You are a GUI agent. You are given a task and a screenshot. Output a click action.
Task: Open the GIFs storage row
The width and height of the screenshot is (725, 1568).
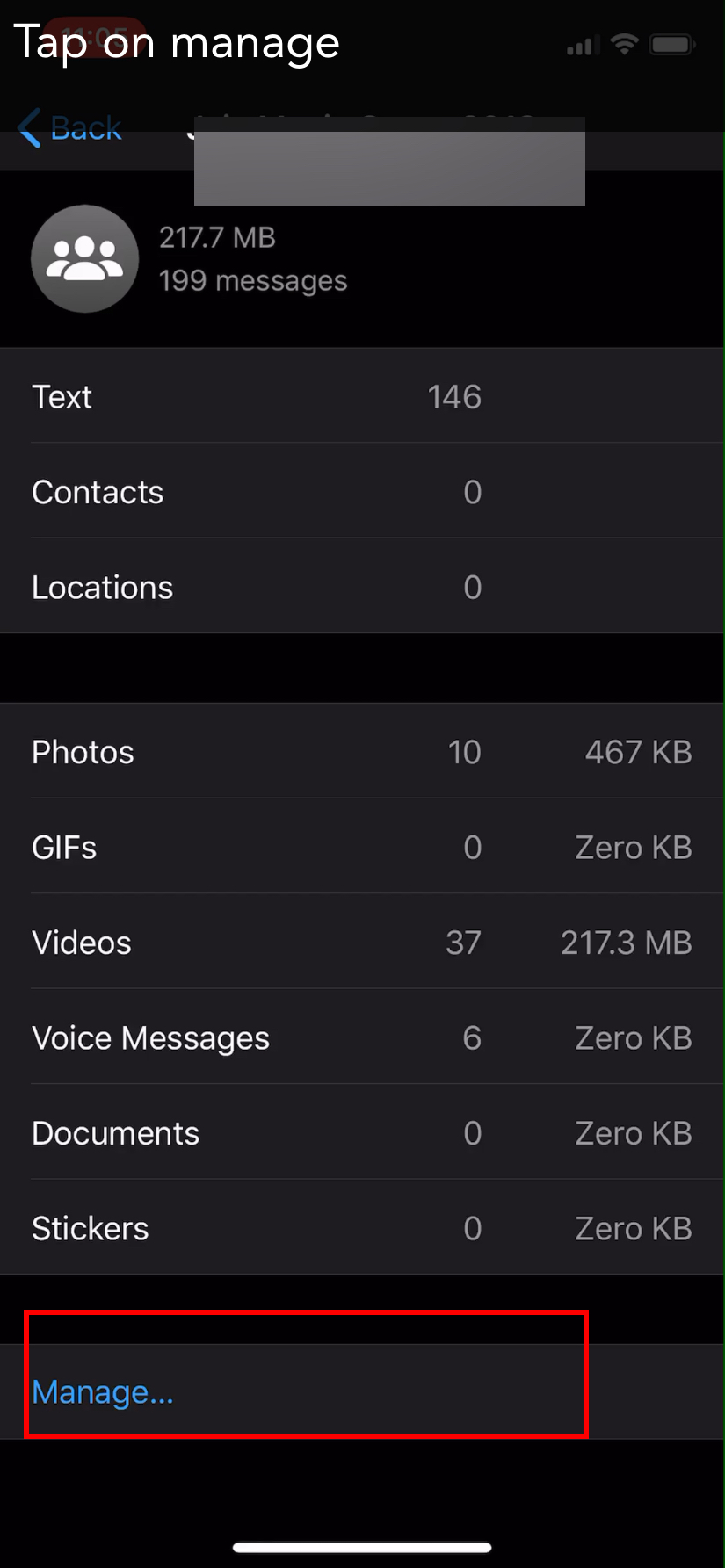pyautogui.click(x=362, y=847)
